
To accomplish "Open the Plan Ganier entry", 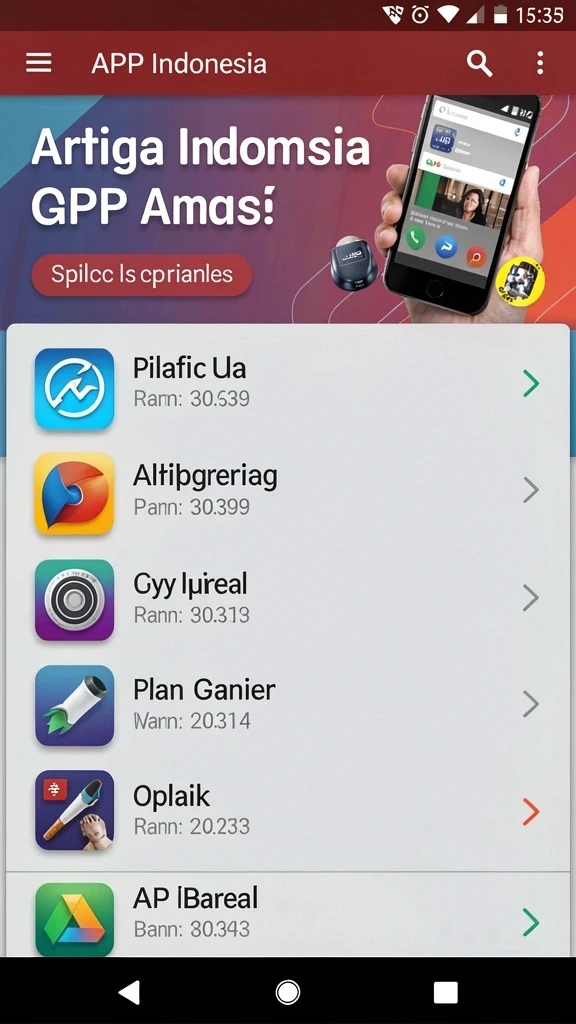I will point(288,705).
